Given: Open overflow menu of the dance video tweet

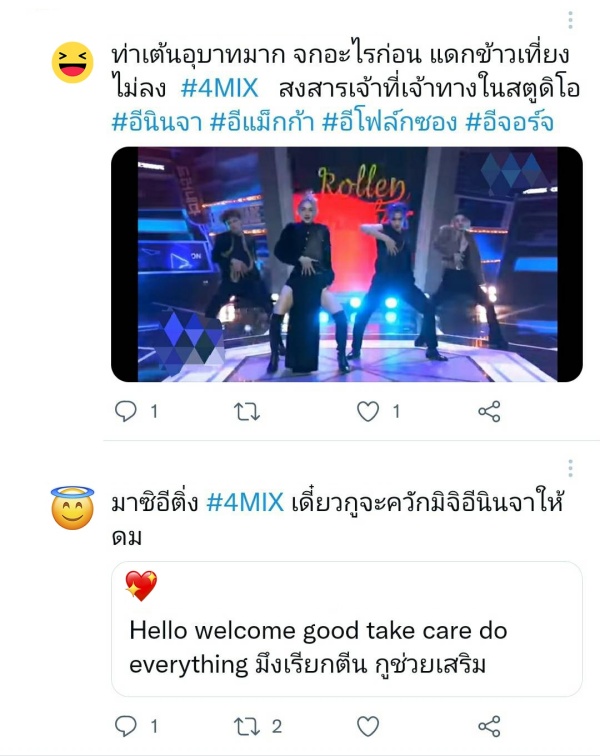Looking at the screenshot, I should coord(570,19).
